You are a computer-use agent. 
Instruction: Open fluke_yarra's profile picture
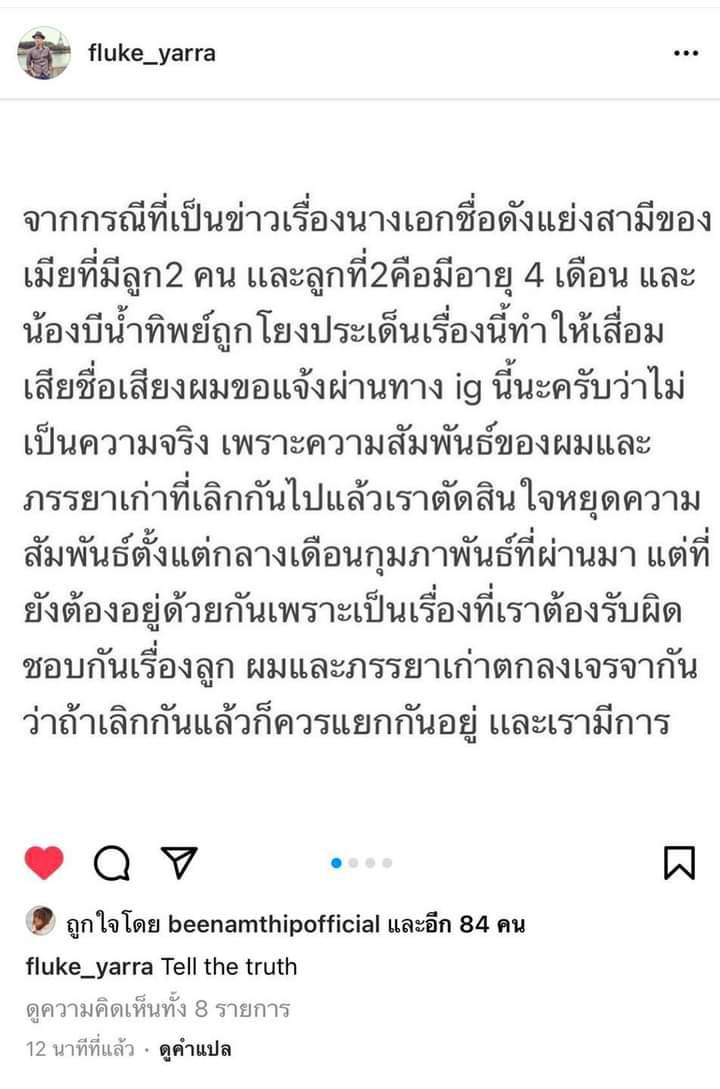coord(44,53)
